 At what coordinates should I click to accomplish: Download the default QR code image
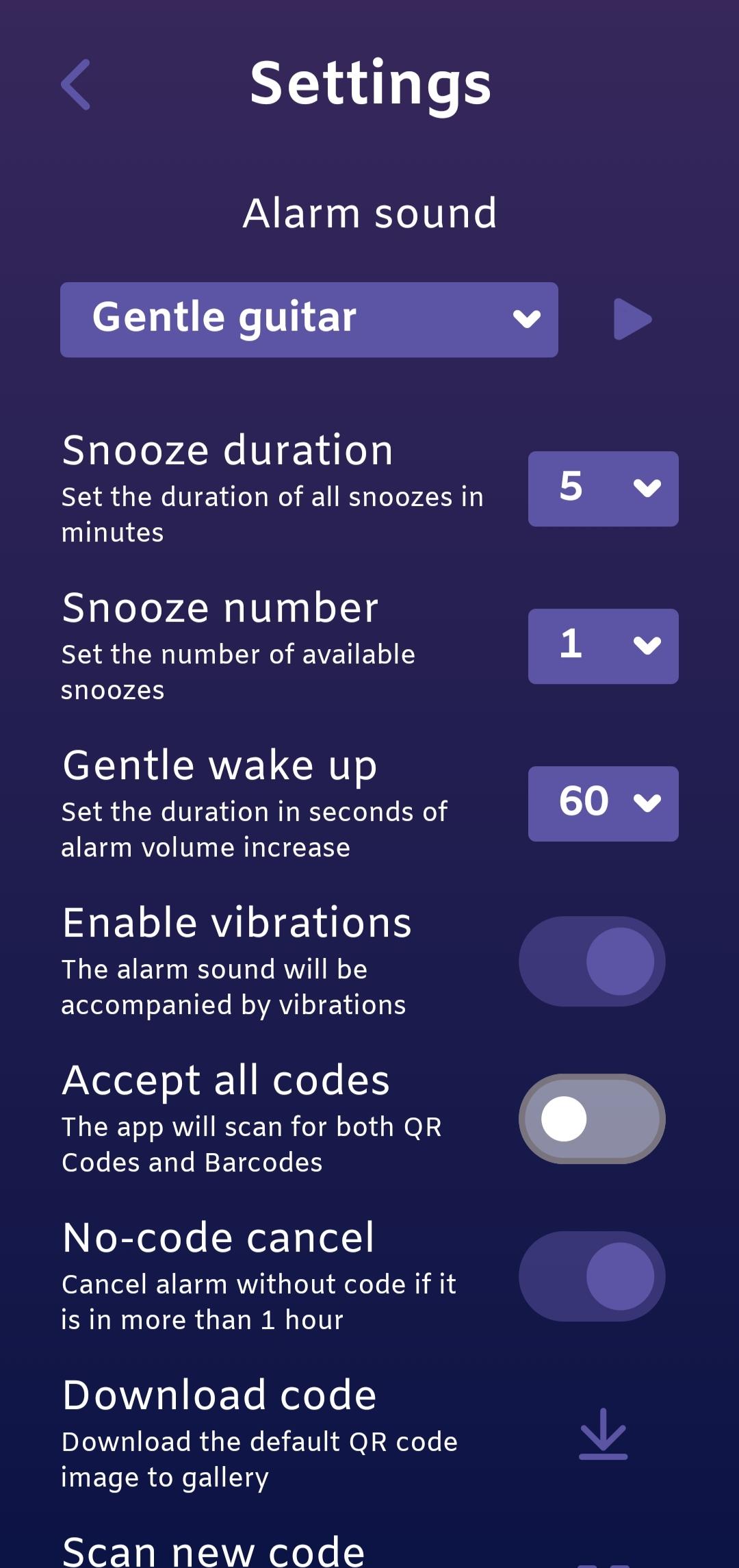[603, 1434]
